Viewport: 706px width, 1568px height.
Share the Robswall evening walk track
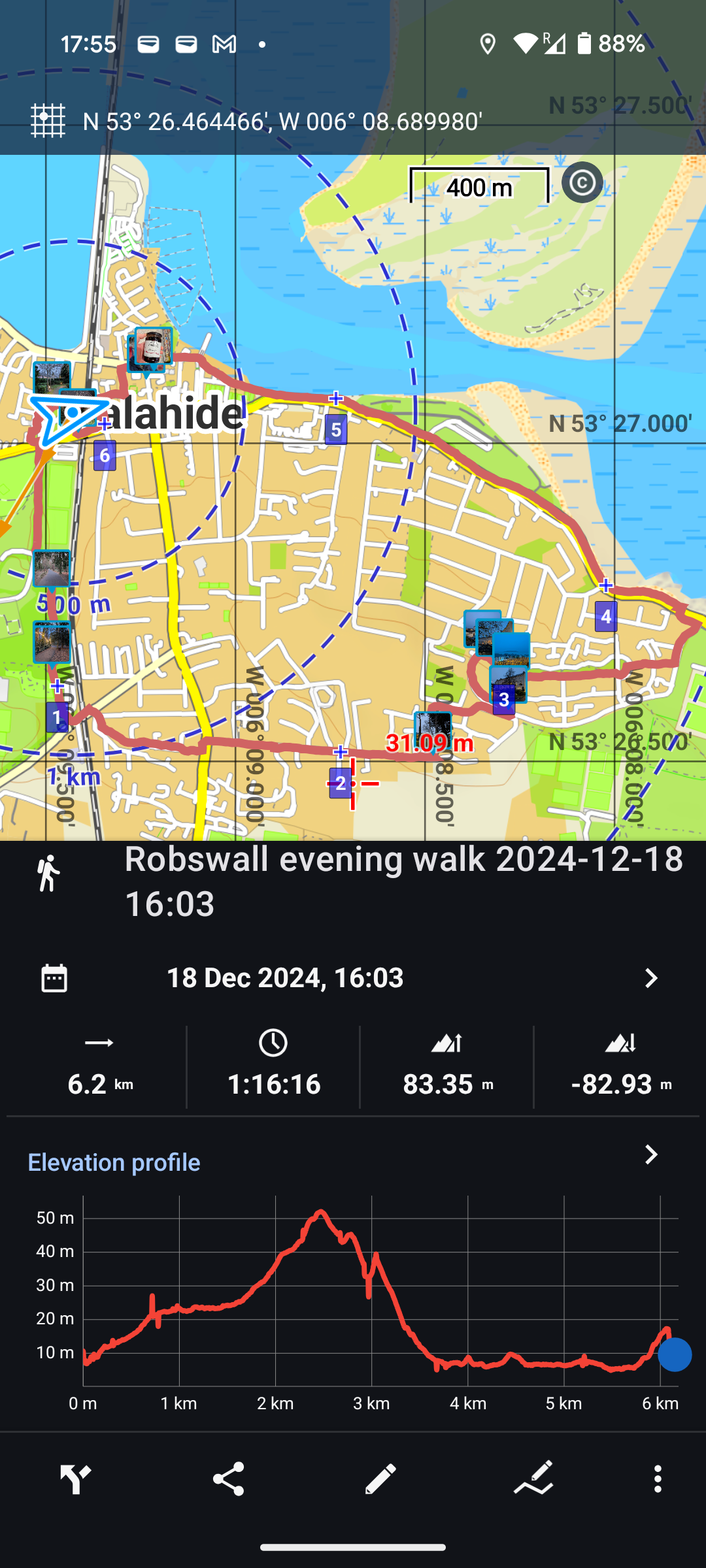click(x=228, y=1478)
